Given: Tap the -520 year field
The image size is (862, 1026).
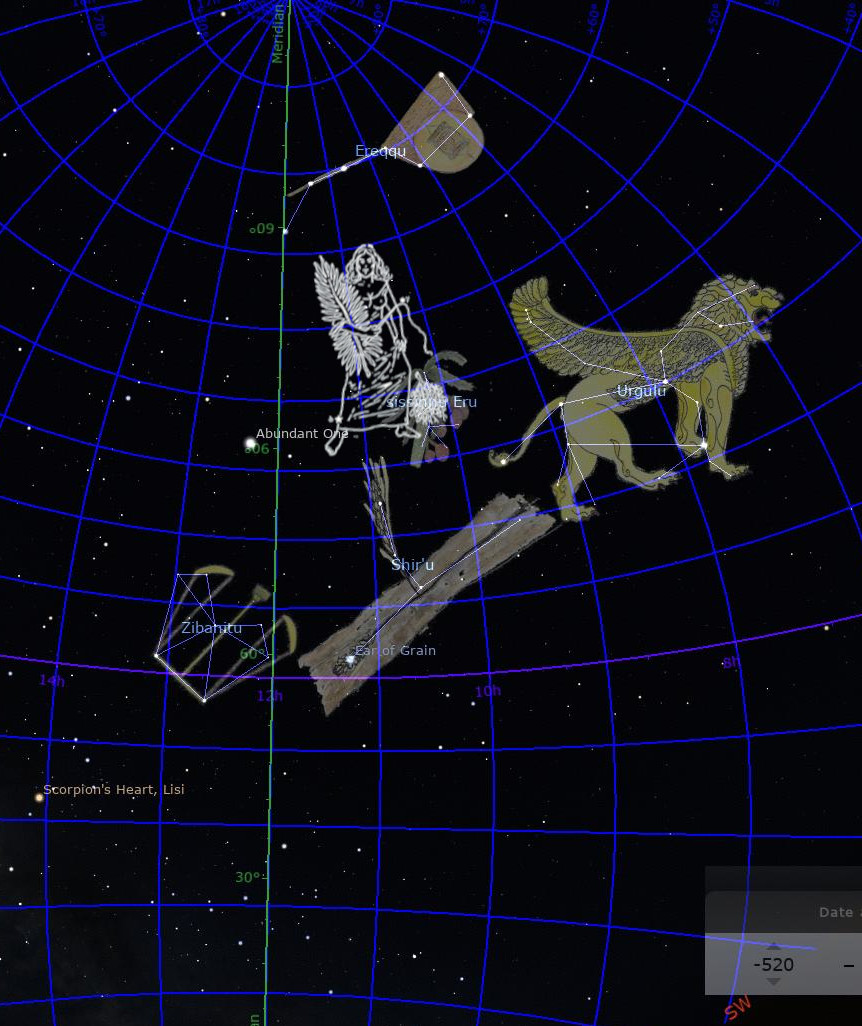Looking at the screenshot, I should (774, 965).
